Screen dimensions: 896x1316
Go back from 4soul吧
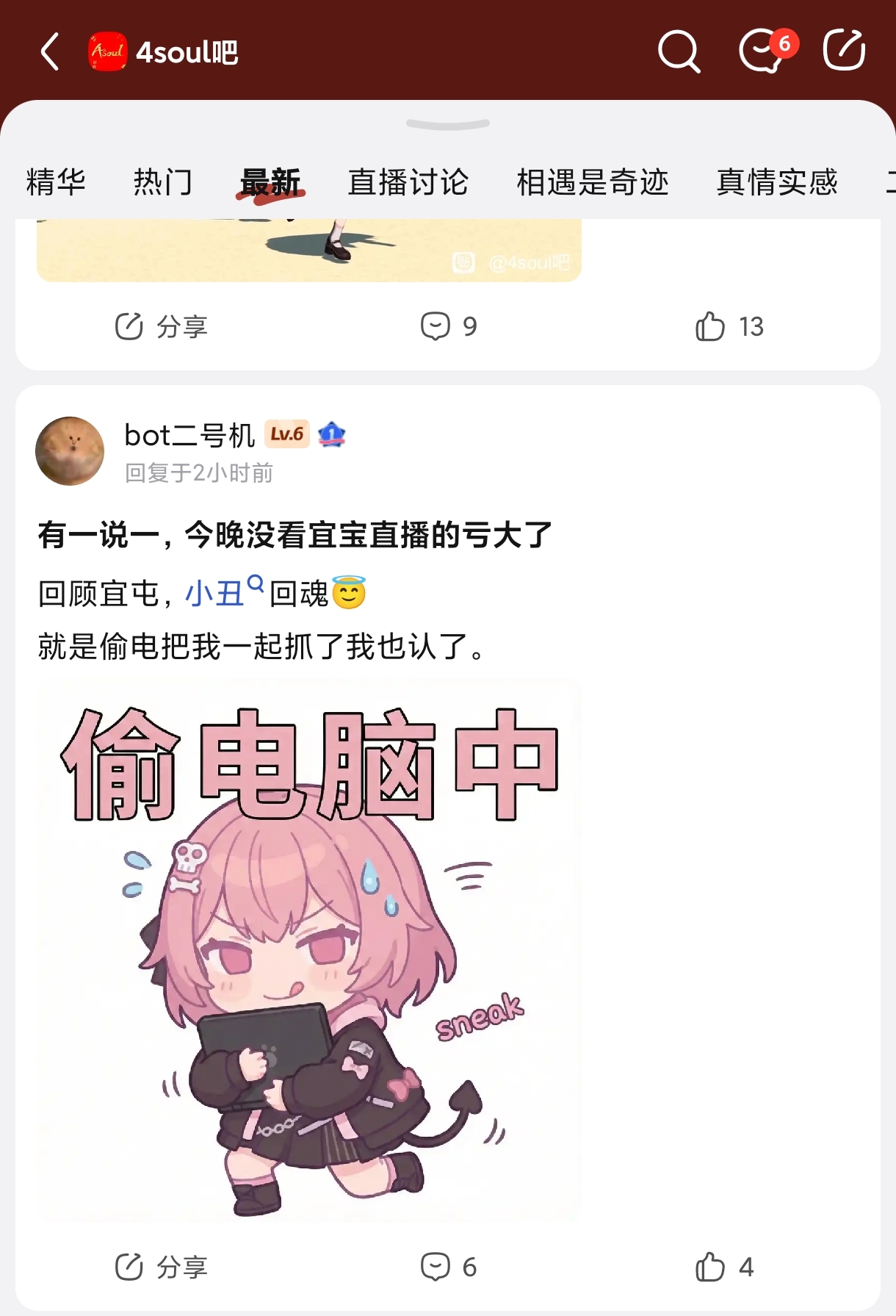50,51
